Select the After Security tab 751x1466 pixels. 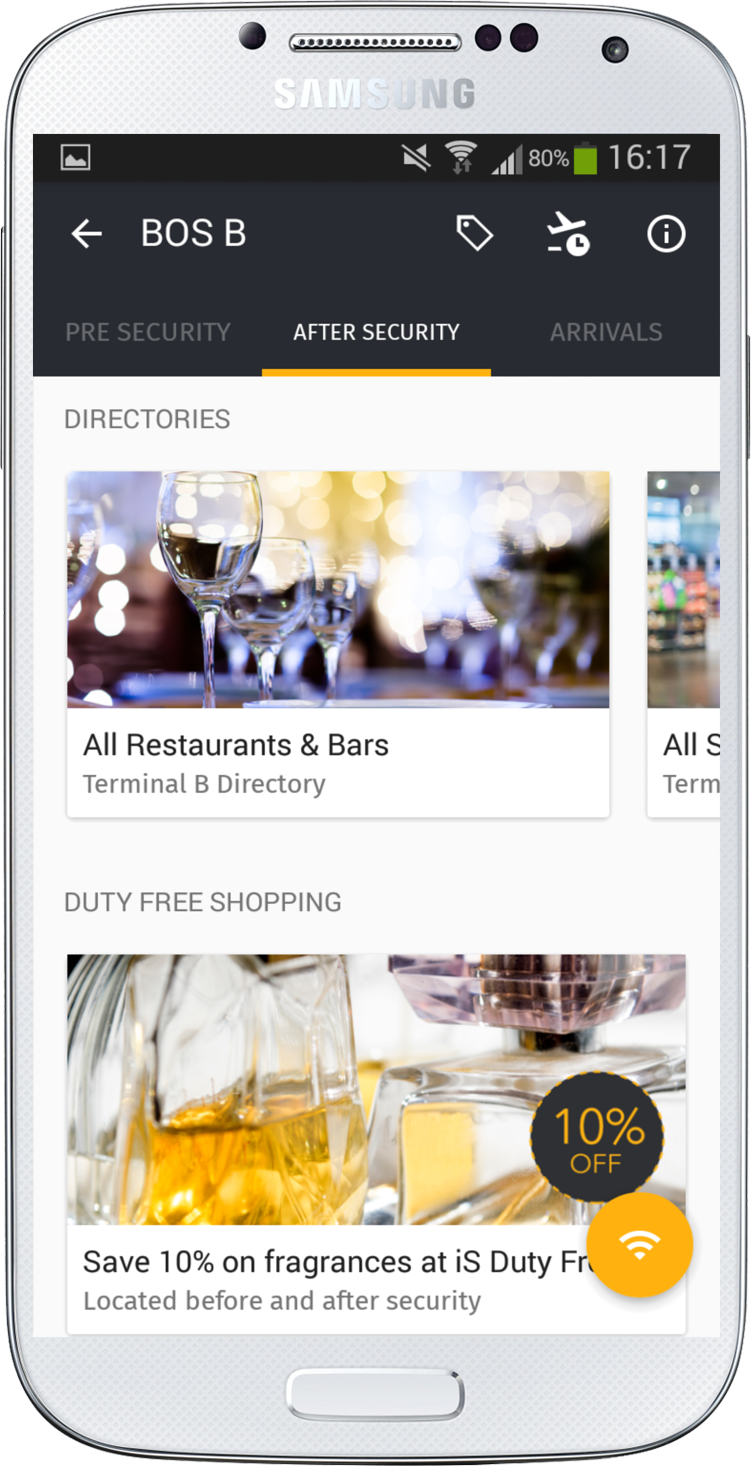376,332
